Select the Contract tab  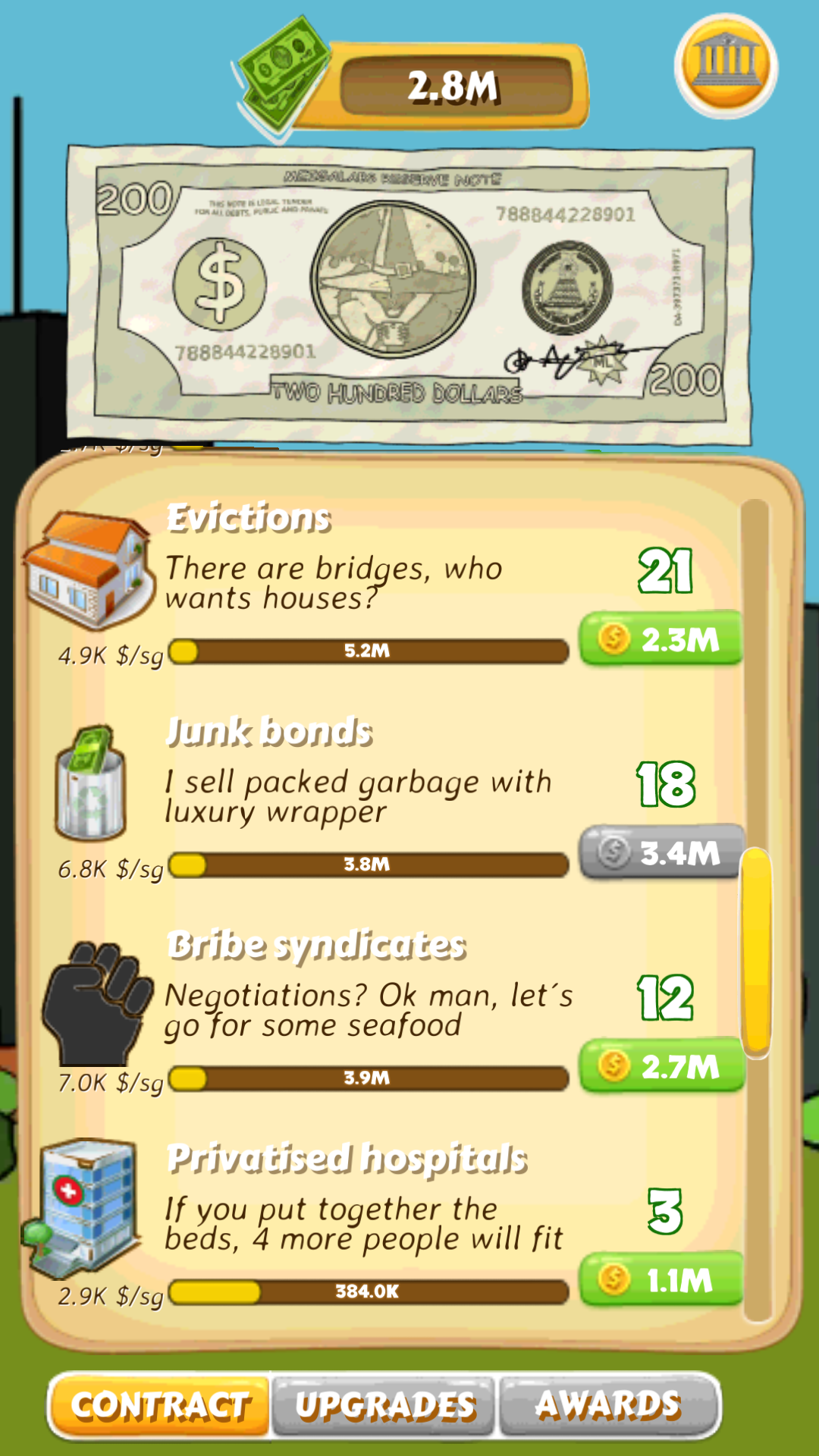coord(160,1405)
